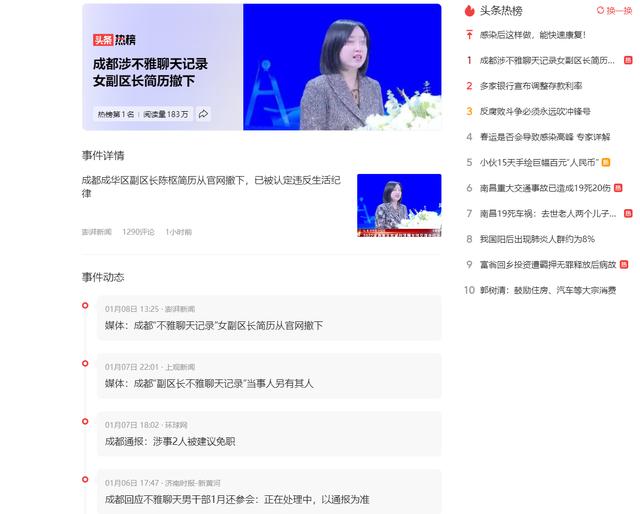Open event detail thumbnail image

399,205
